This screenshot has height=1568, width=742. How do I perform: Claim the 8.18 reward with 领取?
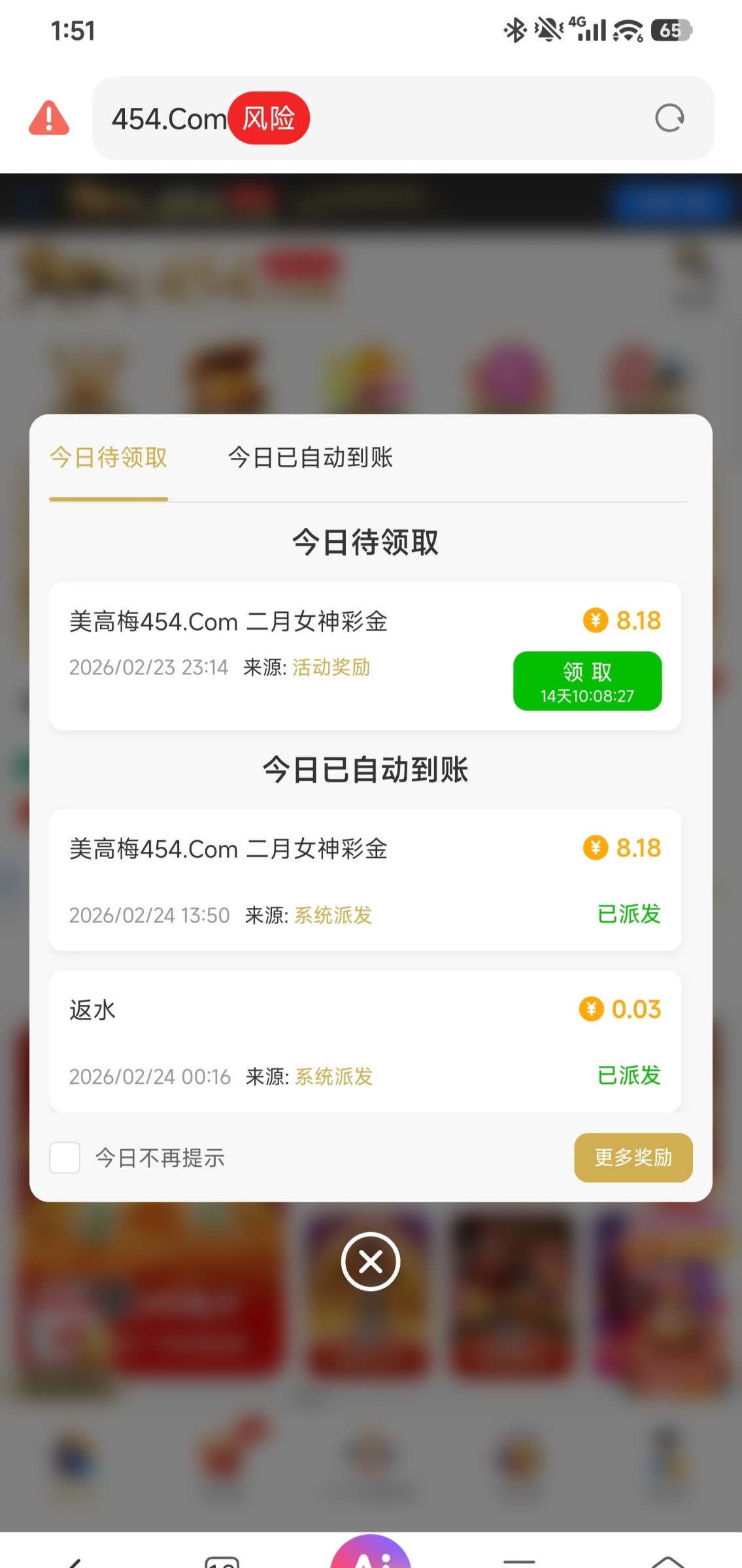click(x=587, y=681)
